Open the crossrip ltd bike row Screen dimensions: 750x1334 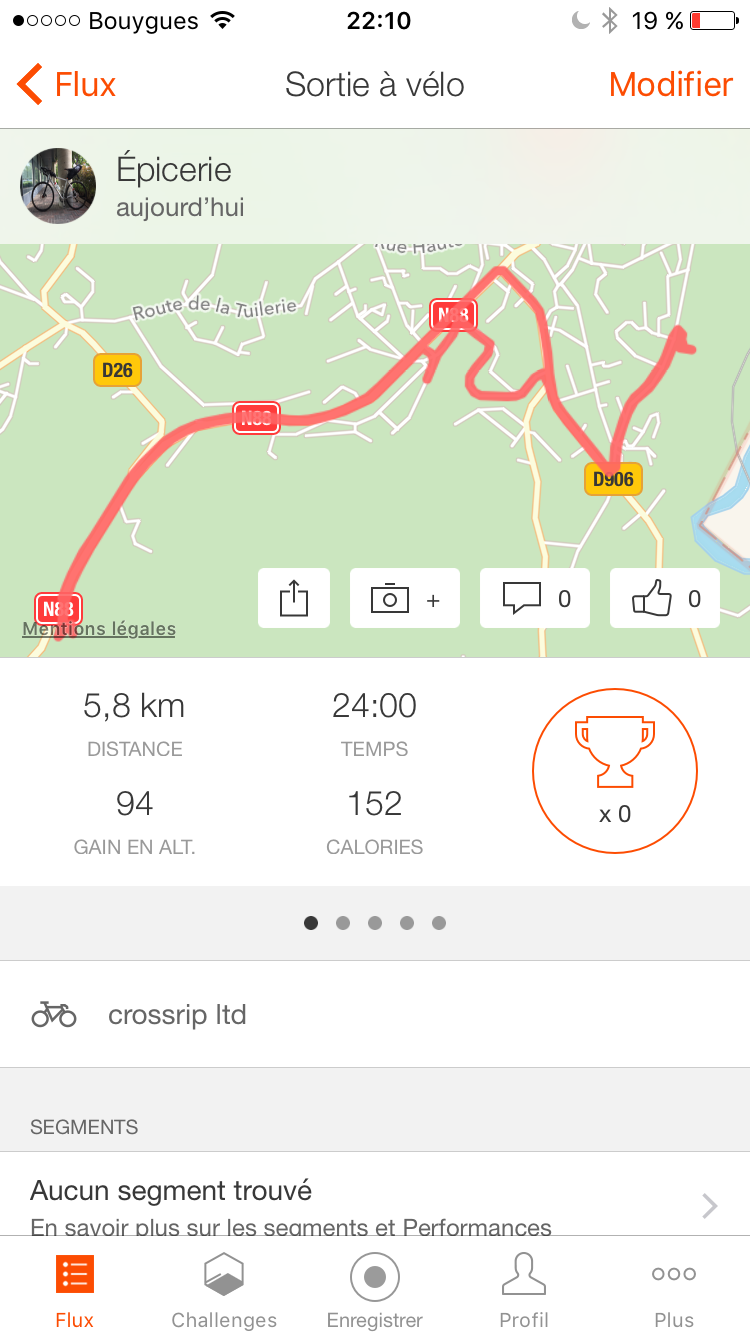point(375,1015)
